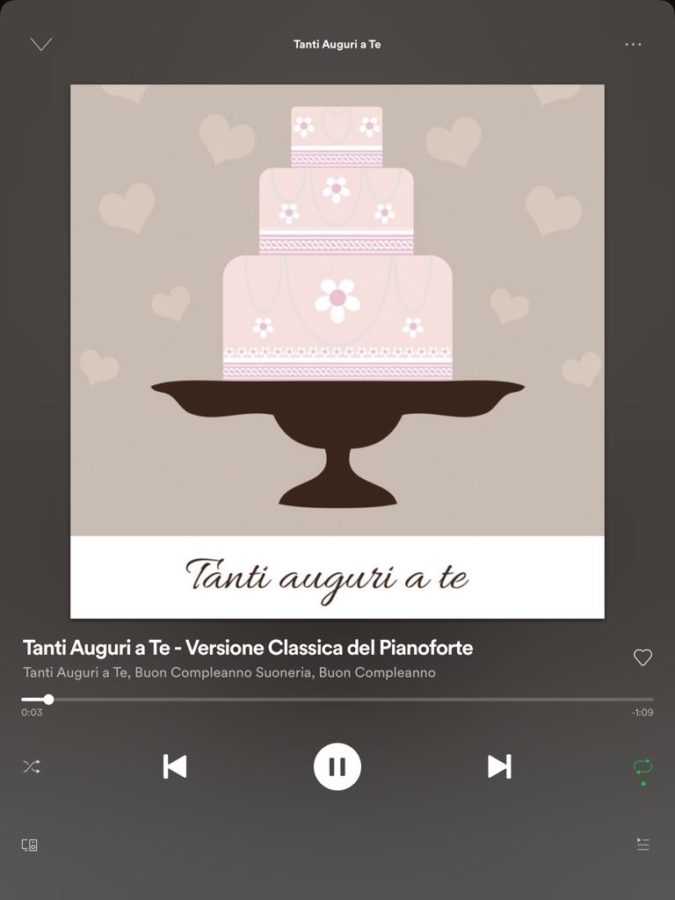
Task: Like Tanti Auguri a Te song
Action: [x=643, y=657]
